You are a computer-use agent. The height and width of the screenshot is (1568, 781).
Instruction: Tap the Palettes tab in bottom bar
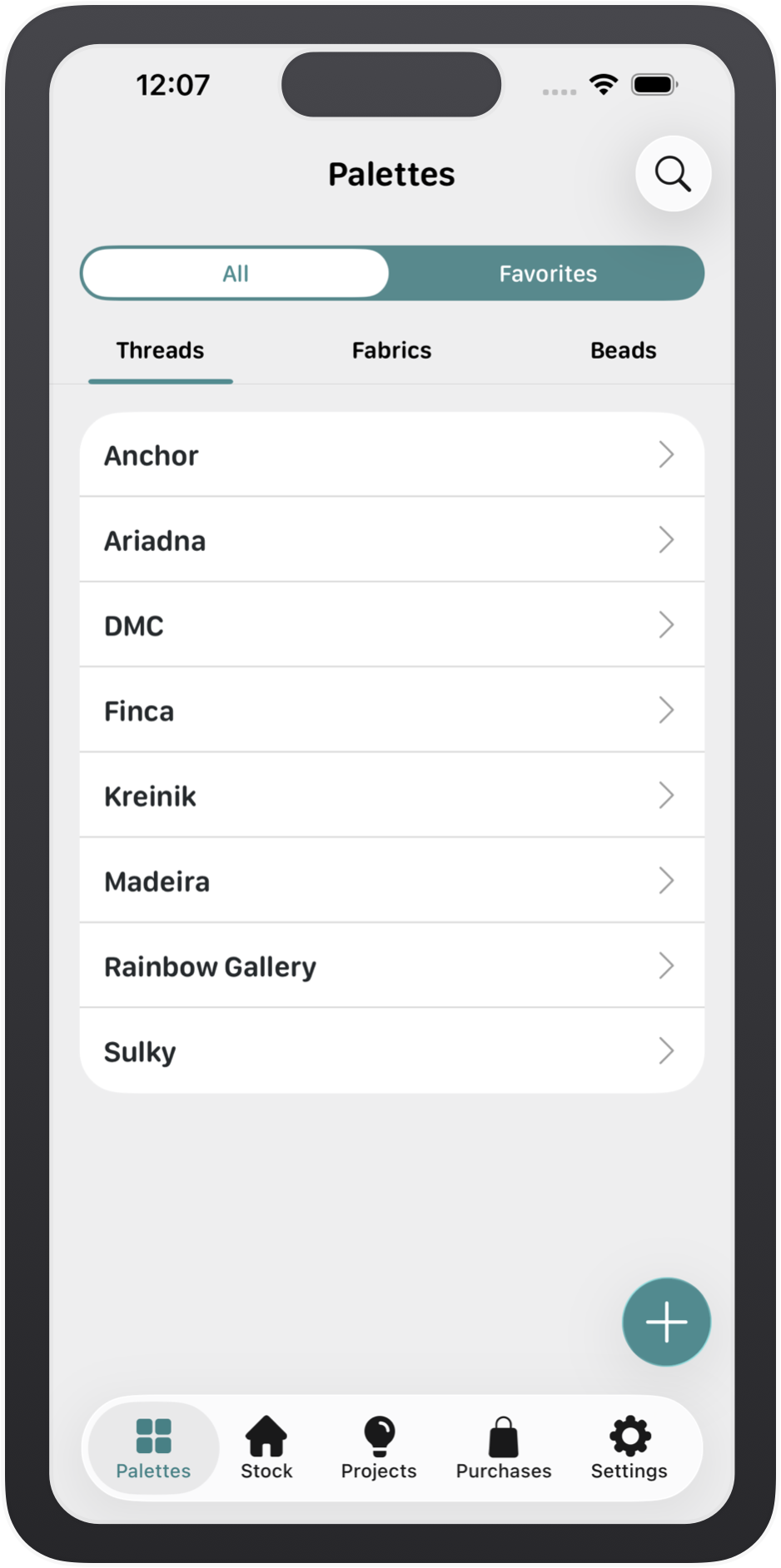153,1448
